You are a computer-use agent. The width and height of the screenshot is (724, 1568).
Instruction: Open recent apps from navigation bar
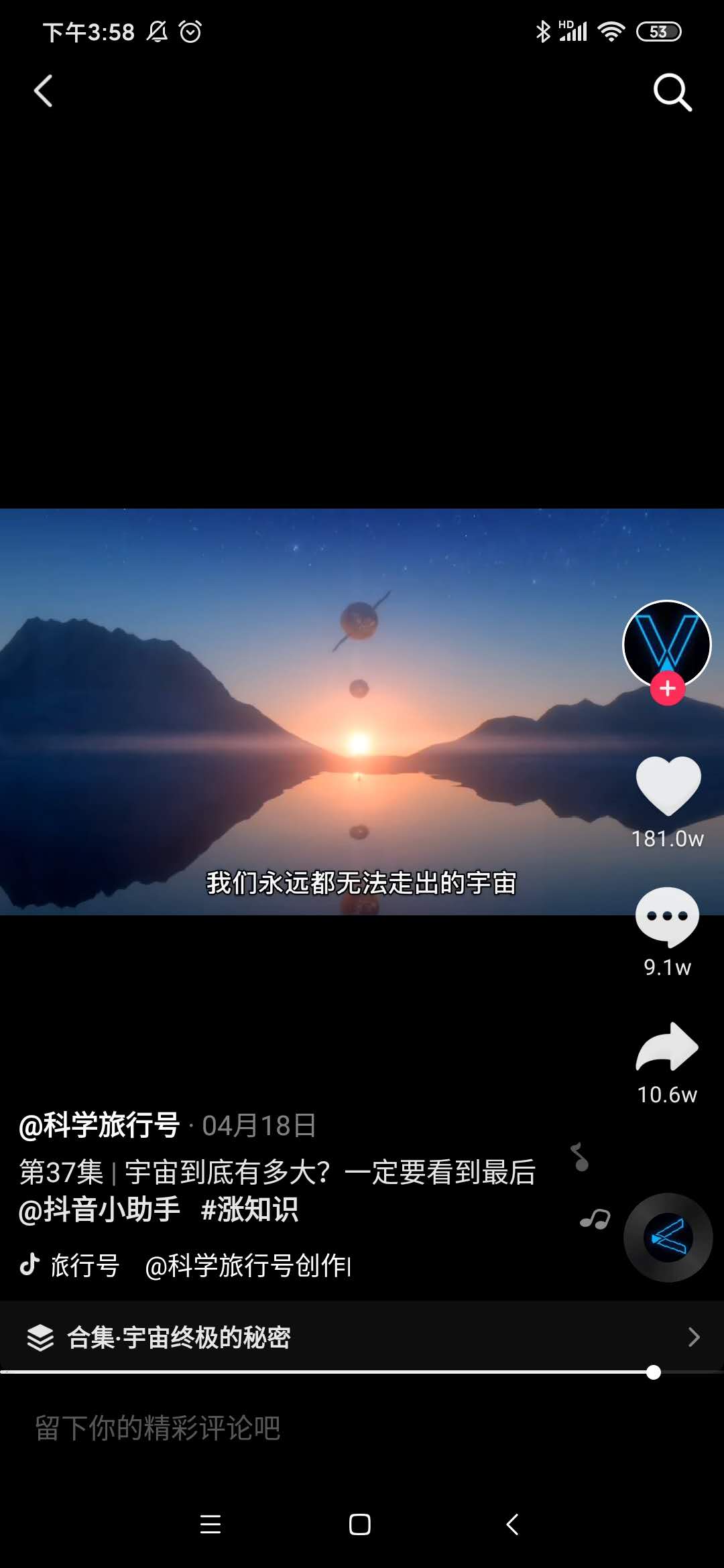[x=210, y=1524]
